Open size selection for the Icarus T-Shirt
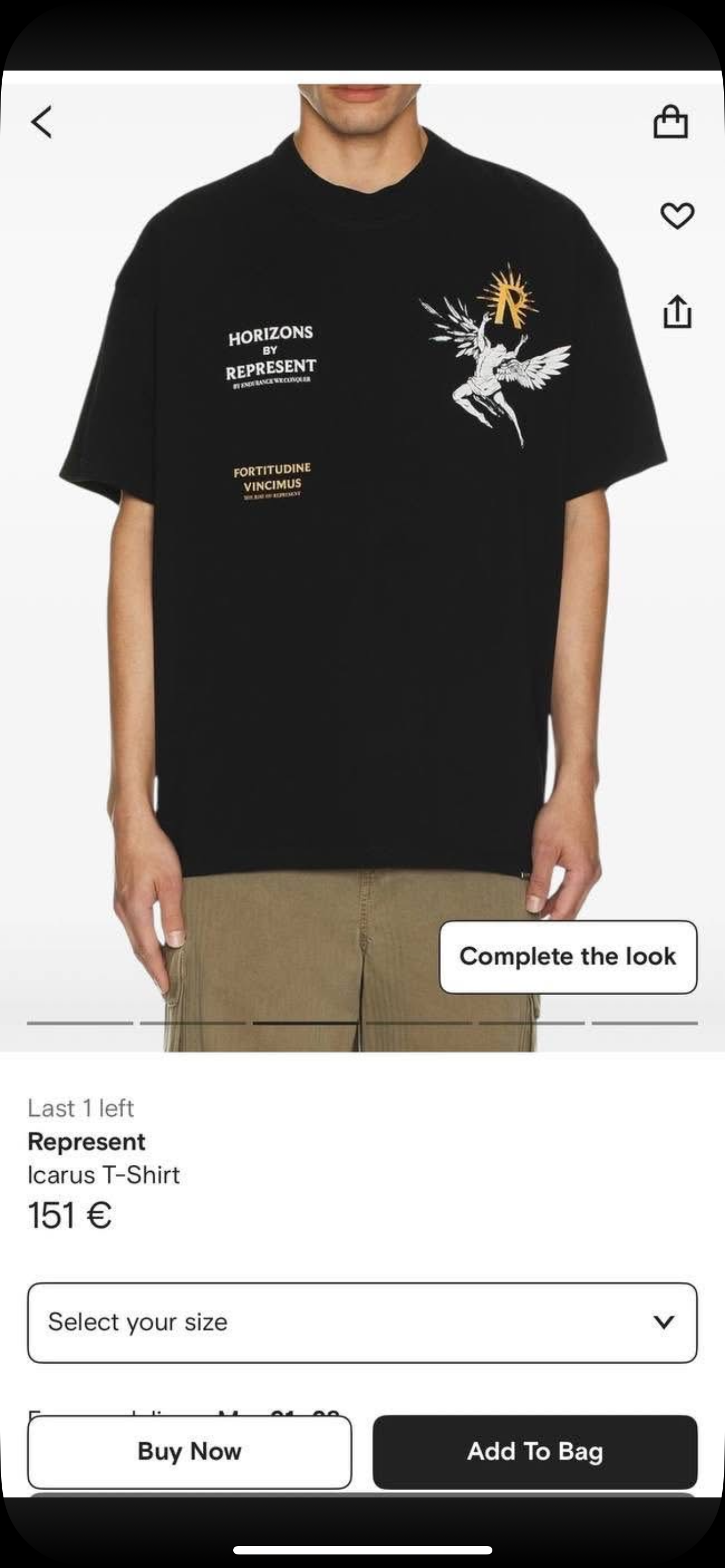This screenshot has width=725, height=1568. pyautogui.click(x=362, y=1321)
